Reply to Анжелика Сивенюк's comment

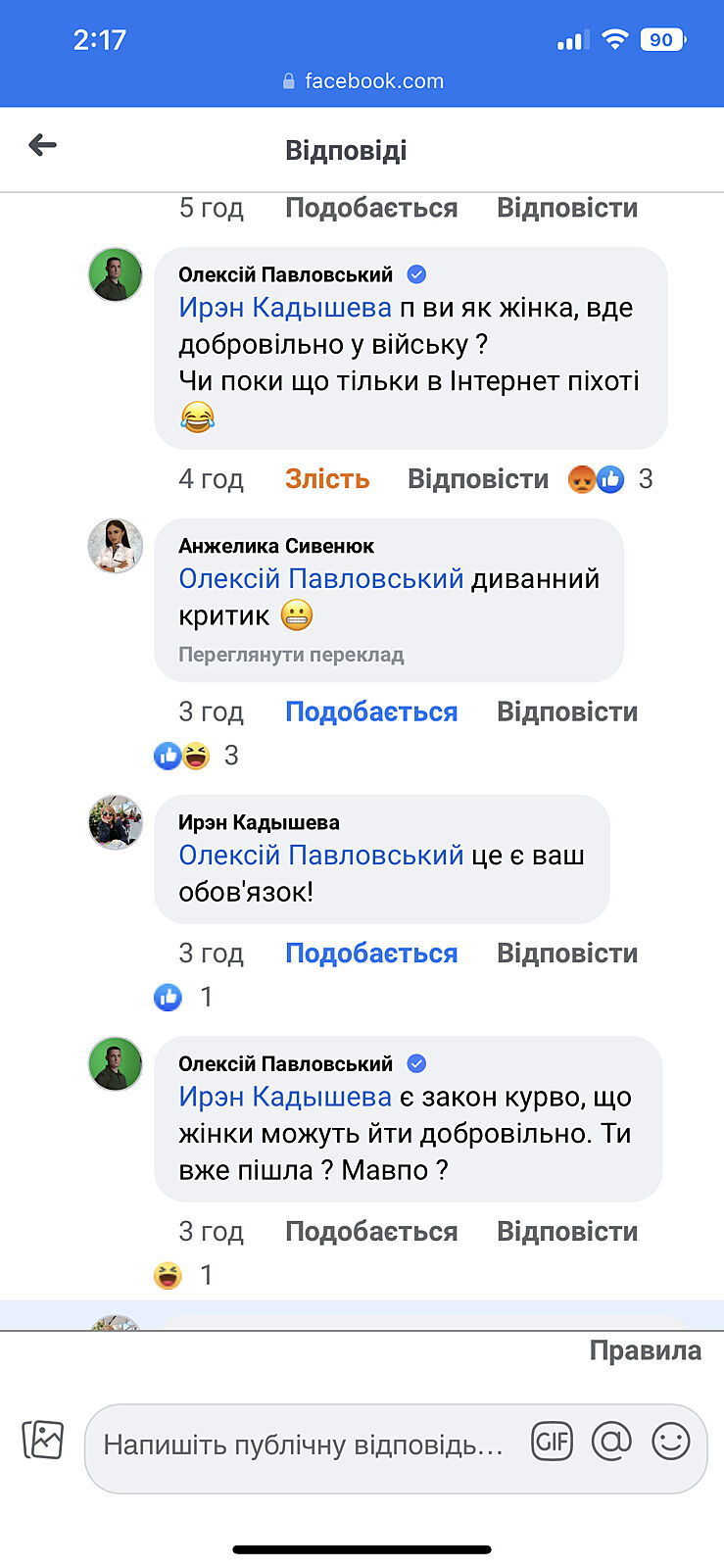tap(566, 712)
